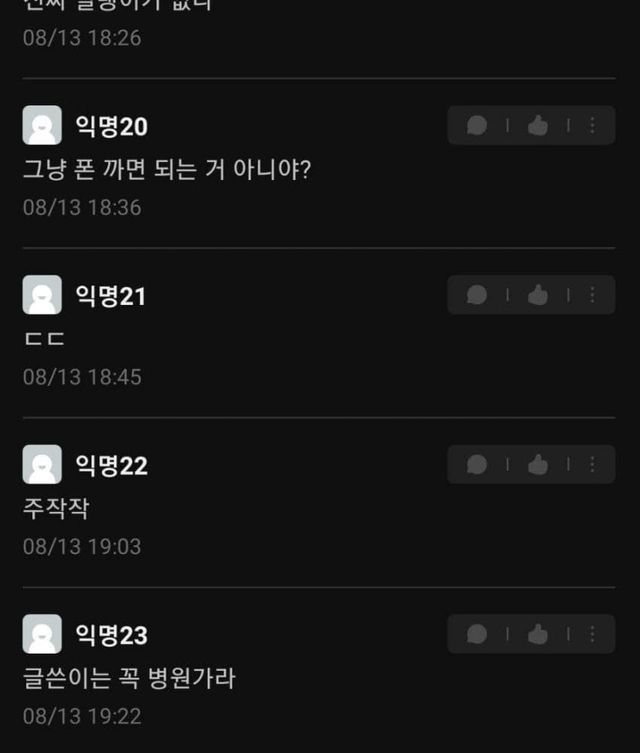
Task: Open more options for 익명23's comment
Action: click(x=592, y=634)
